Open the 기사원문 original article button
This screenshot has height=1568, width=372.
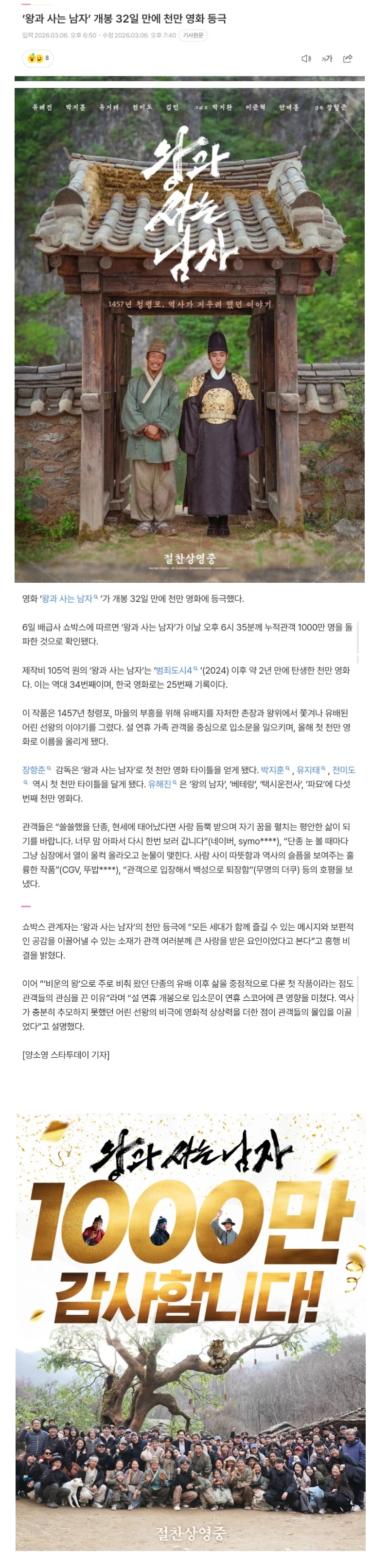(x=193, y=35)
